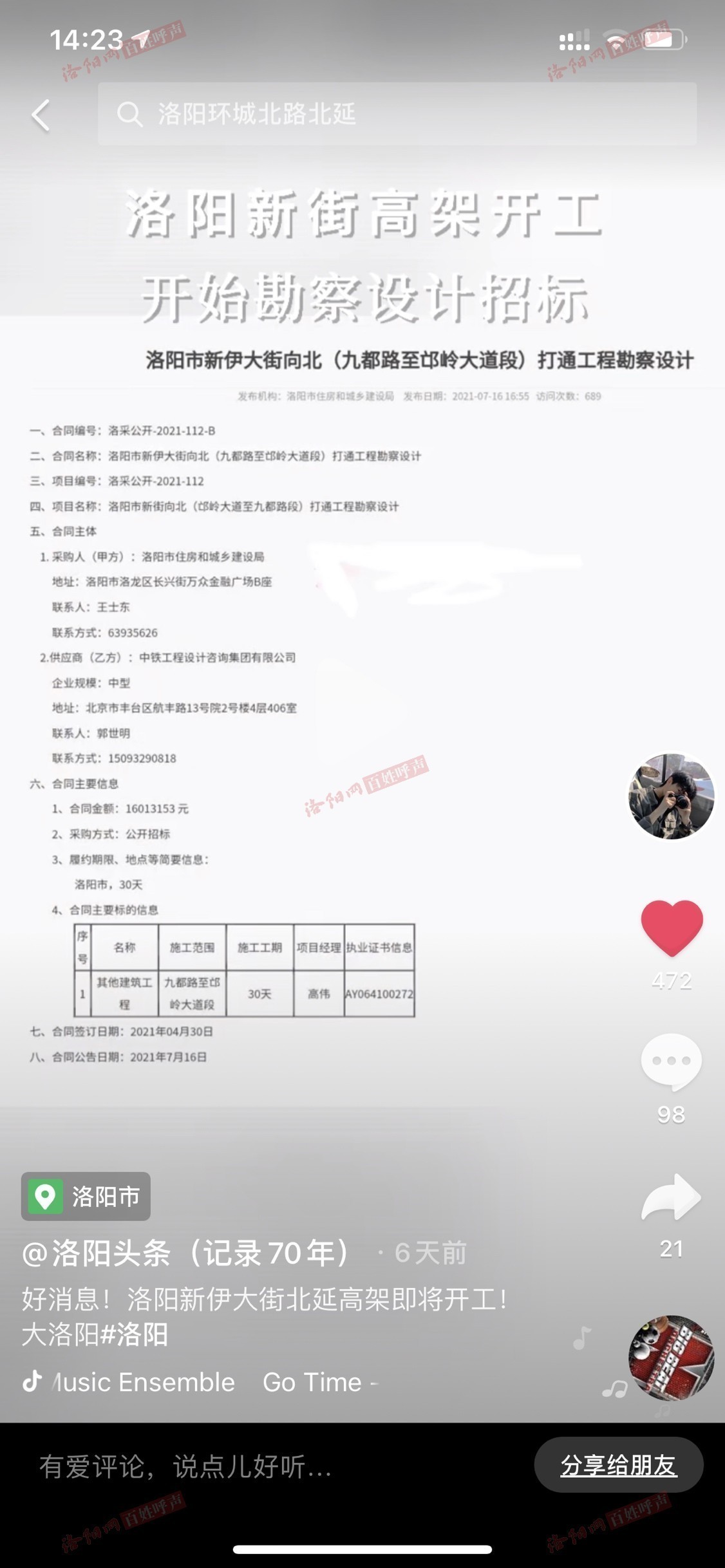Tap 分享给朋友 button

coord(618,1466)
